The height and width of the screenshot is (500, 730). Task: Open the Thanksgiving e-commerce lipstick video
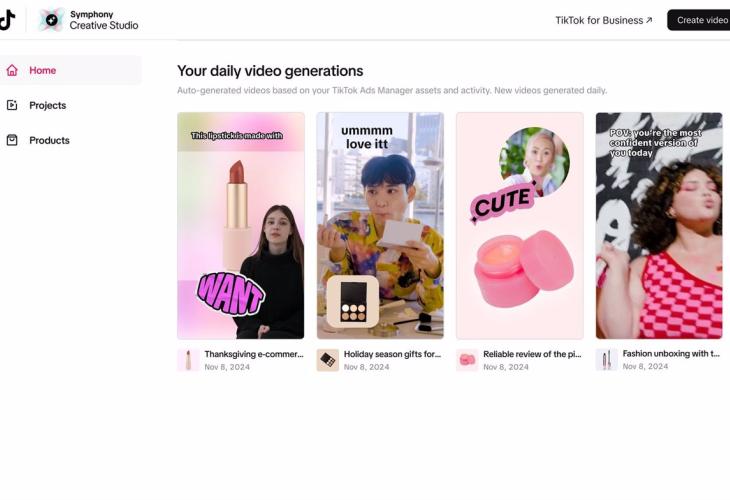(x=241, y=226)
